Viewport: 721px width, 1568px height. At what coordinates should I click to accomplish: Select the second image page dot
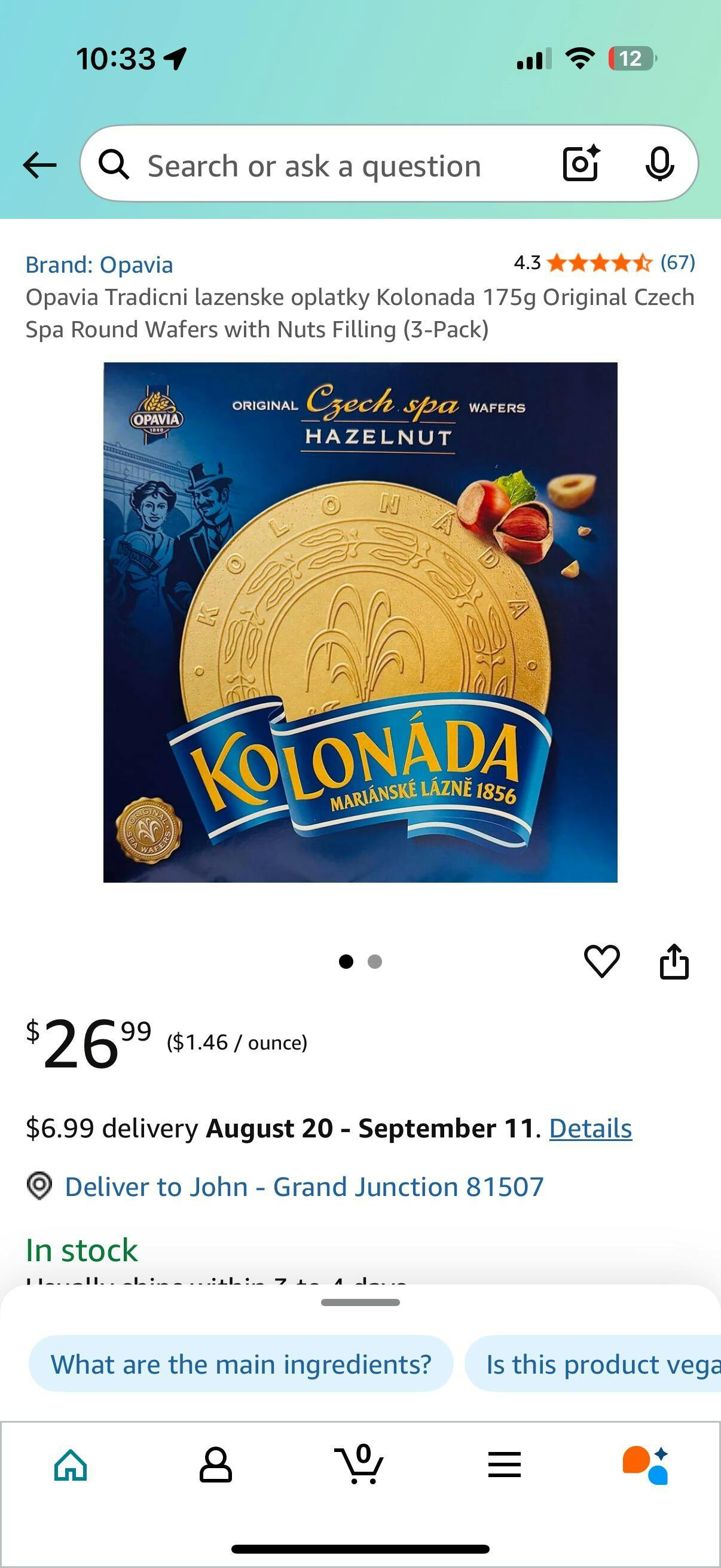[375, 961]
